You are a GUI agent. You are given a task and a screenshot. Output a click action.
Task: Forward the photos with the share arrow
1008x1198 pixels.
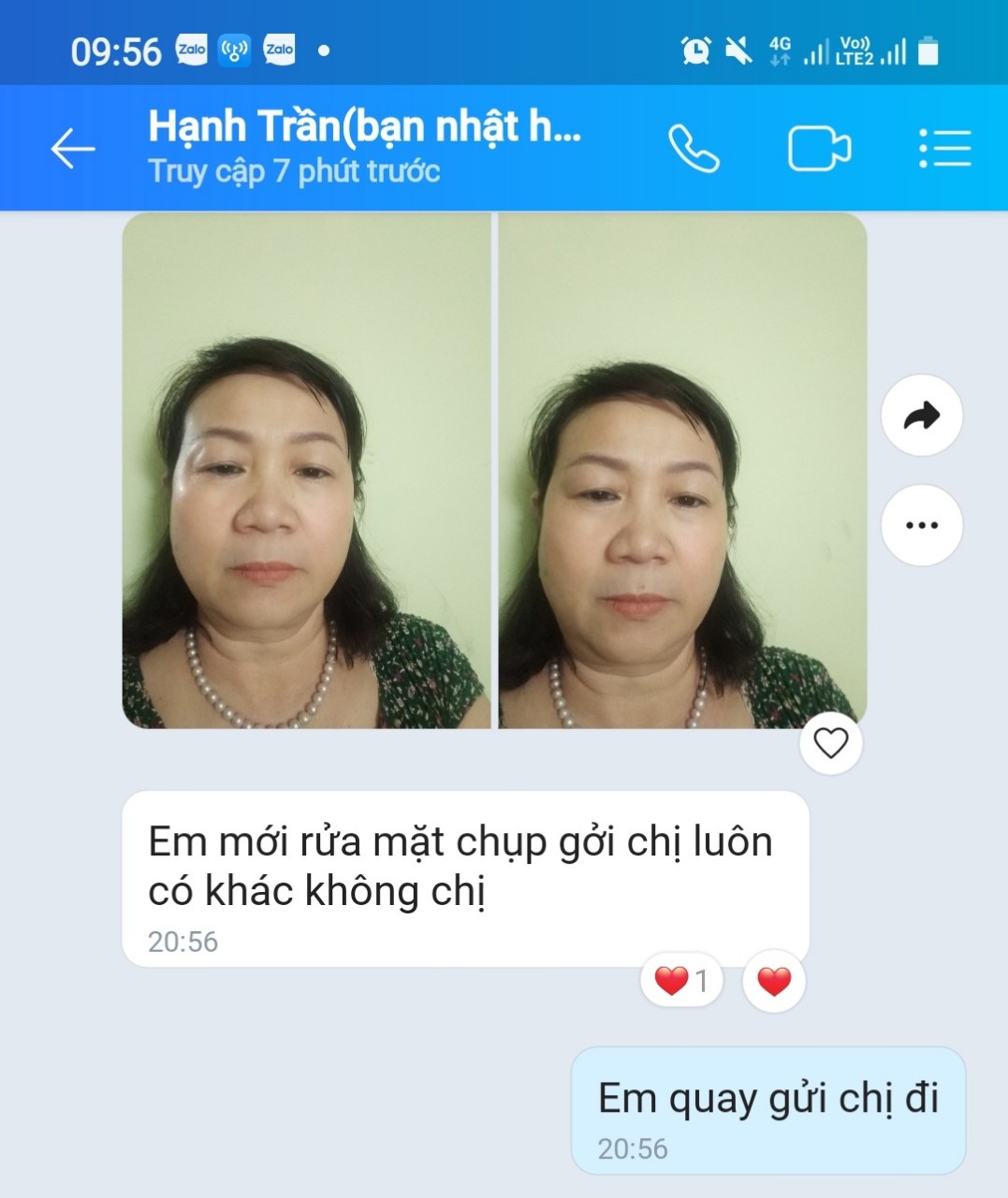(x=922, y=416)
